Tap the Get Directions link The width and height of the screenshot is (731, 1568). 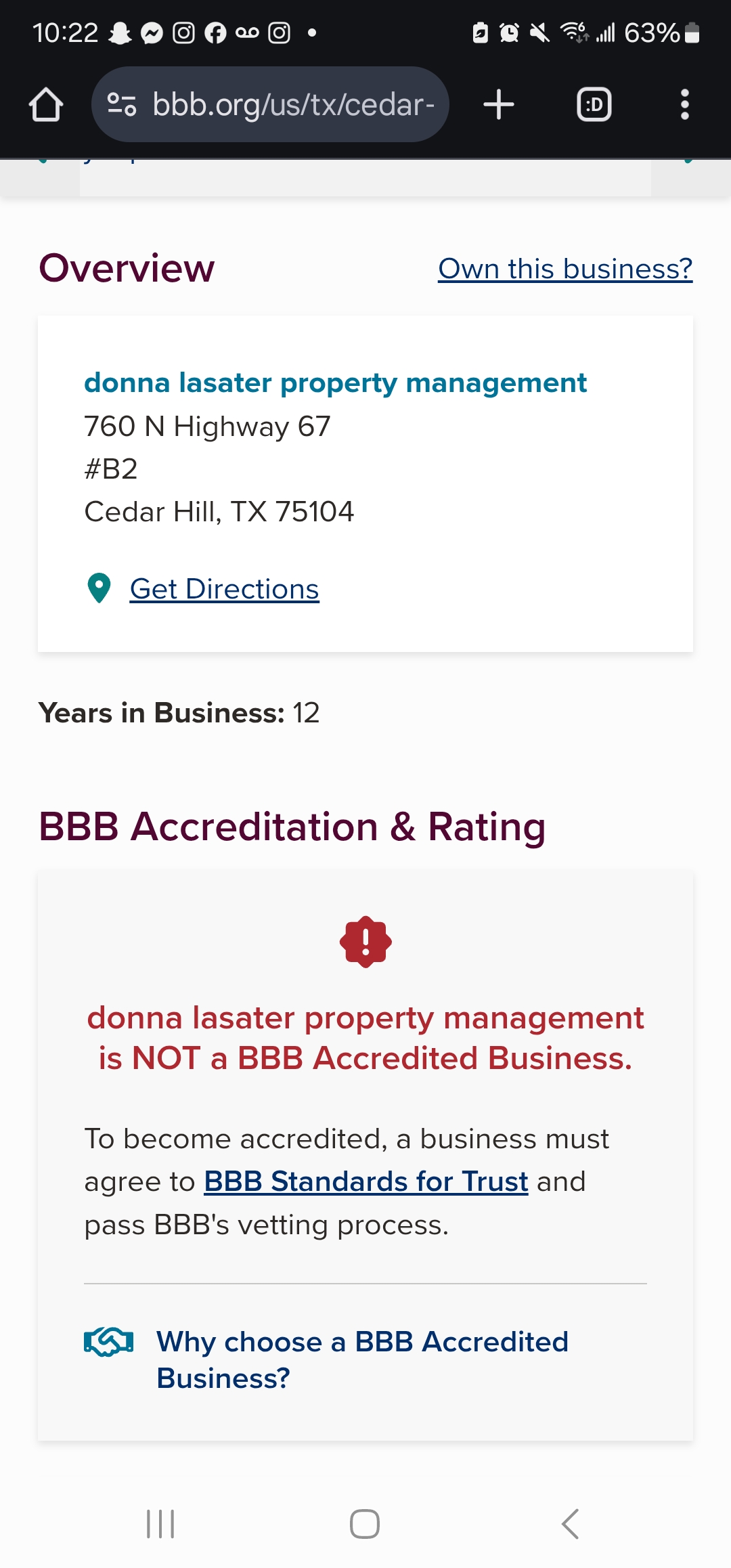pyautogui.click(x=224, y=589)
